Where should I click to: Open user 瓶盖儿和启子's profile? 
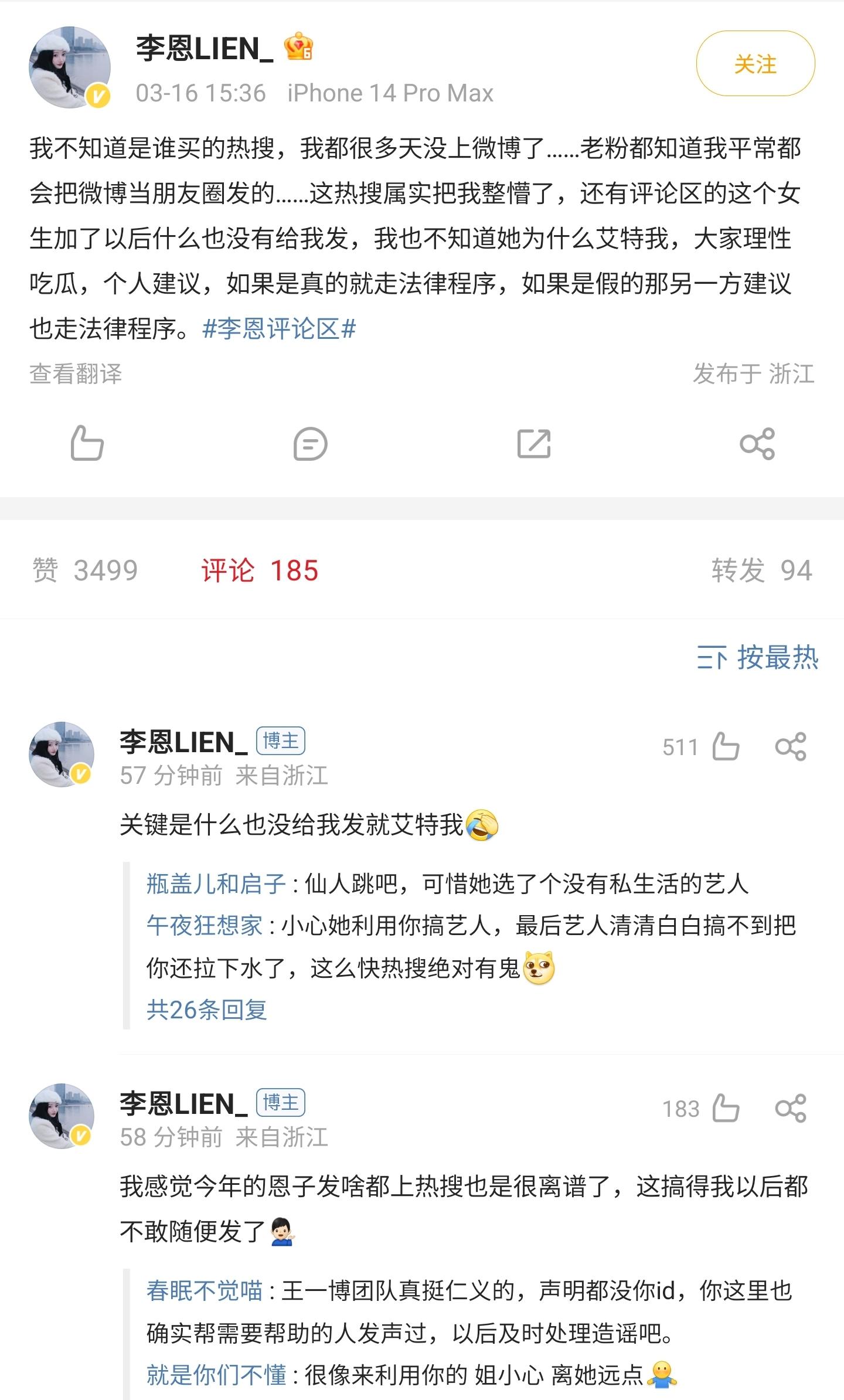click(x=216, y=884)
